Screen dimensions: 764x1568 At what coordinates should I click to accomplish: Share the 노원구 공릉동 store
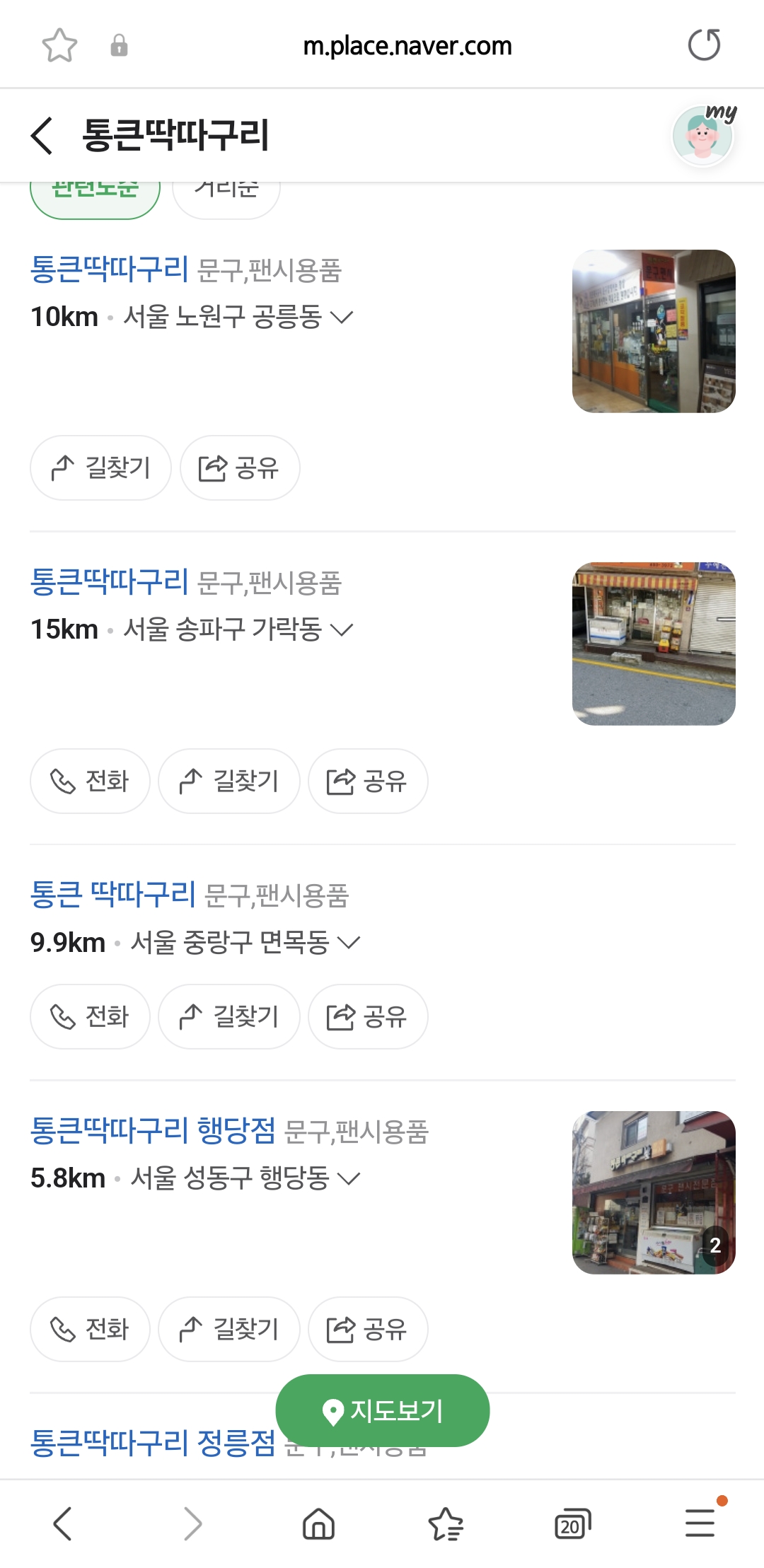[x=240, y=468]
